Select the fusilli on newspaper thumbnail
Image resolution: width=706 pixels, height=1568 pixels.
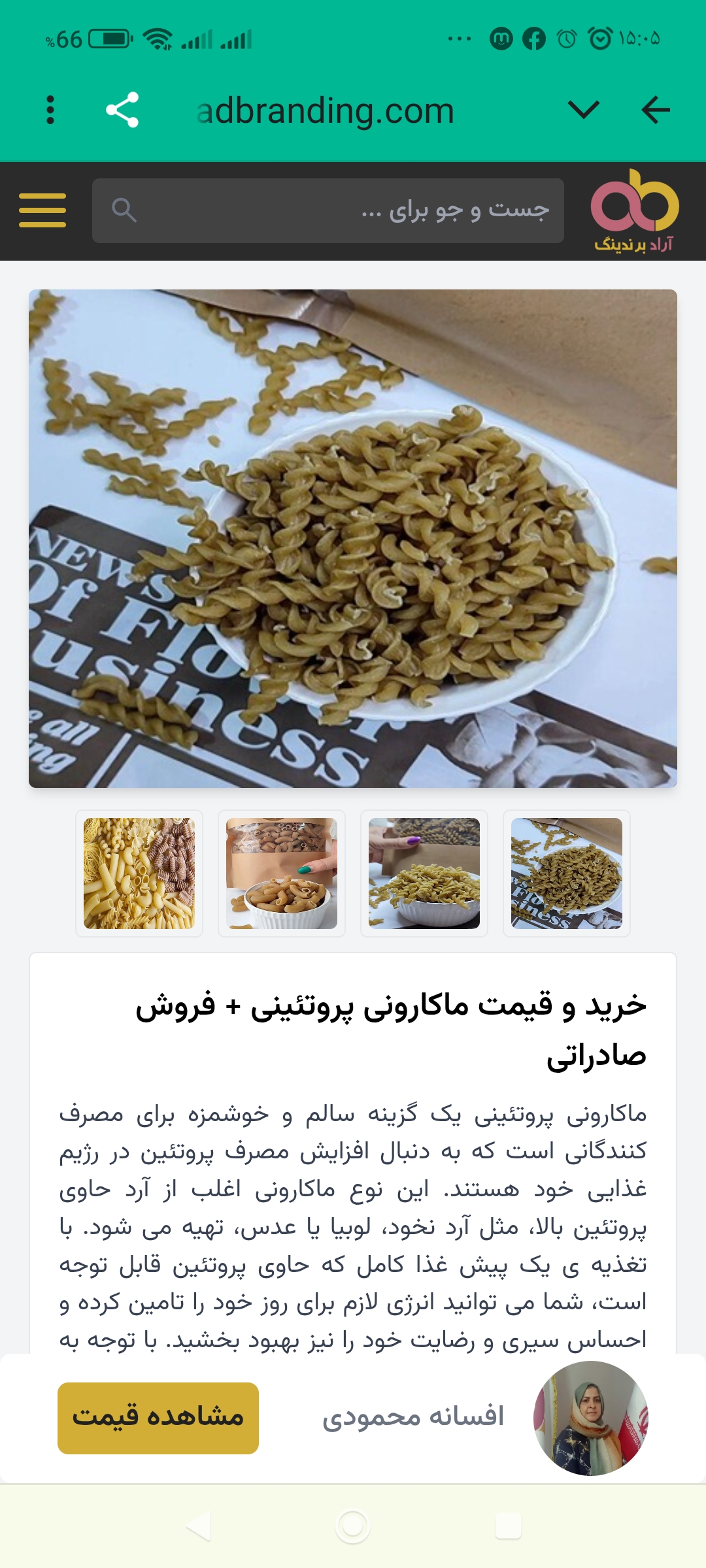[x=567, y=874]
